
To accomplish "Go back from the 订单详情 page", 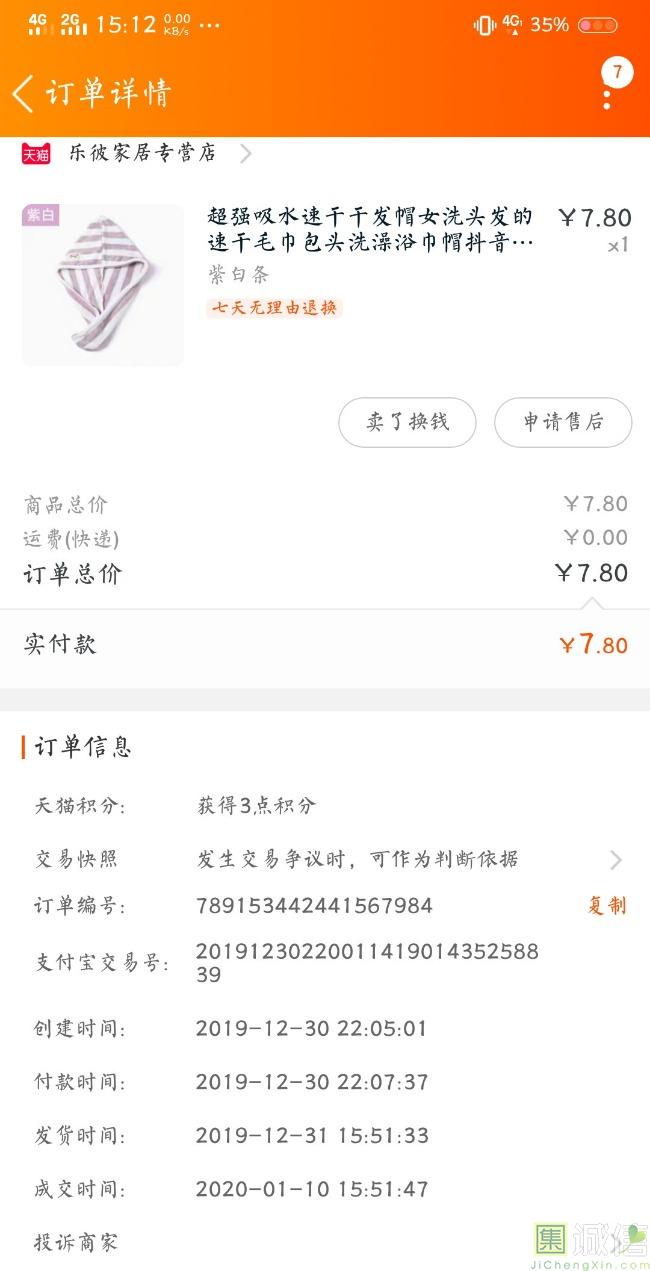I will [23, 94].
